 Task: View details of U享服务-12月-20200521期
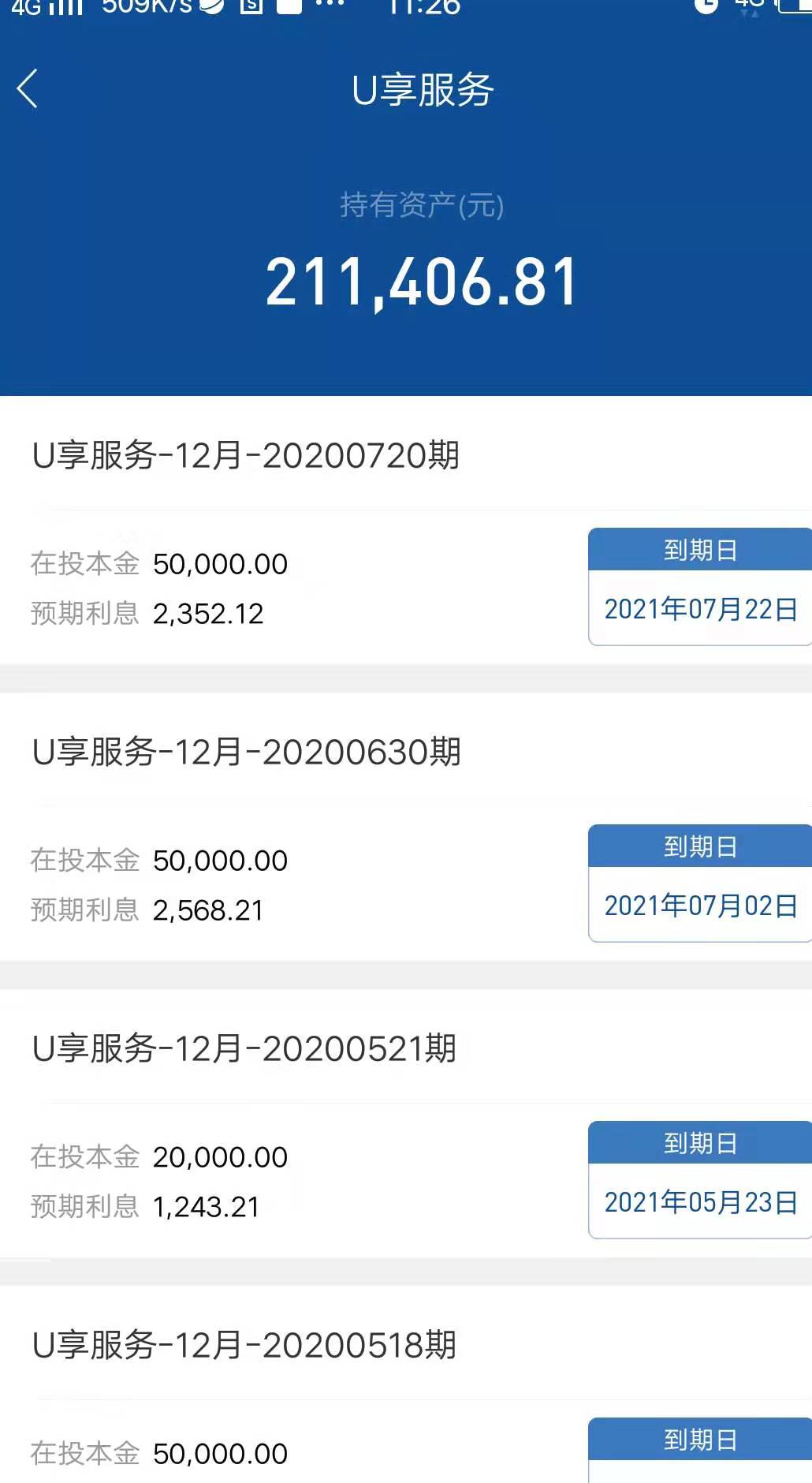[x=406, y=1123]
